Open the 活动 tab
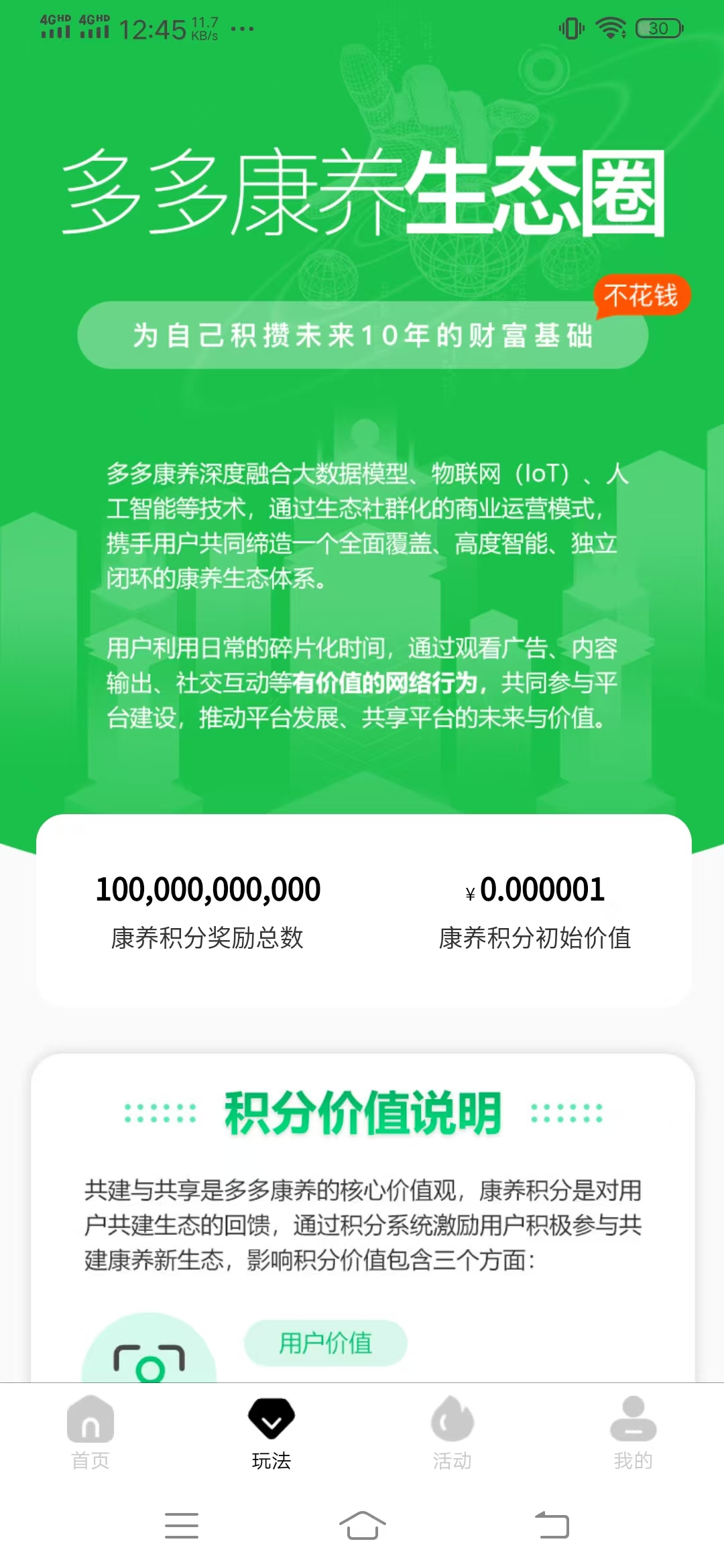724x1568 pixels. (452, 1433)
